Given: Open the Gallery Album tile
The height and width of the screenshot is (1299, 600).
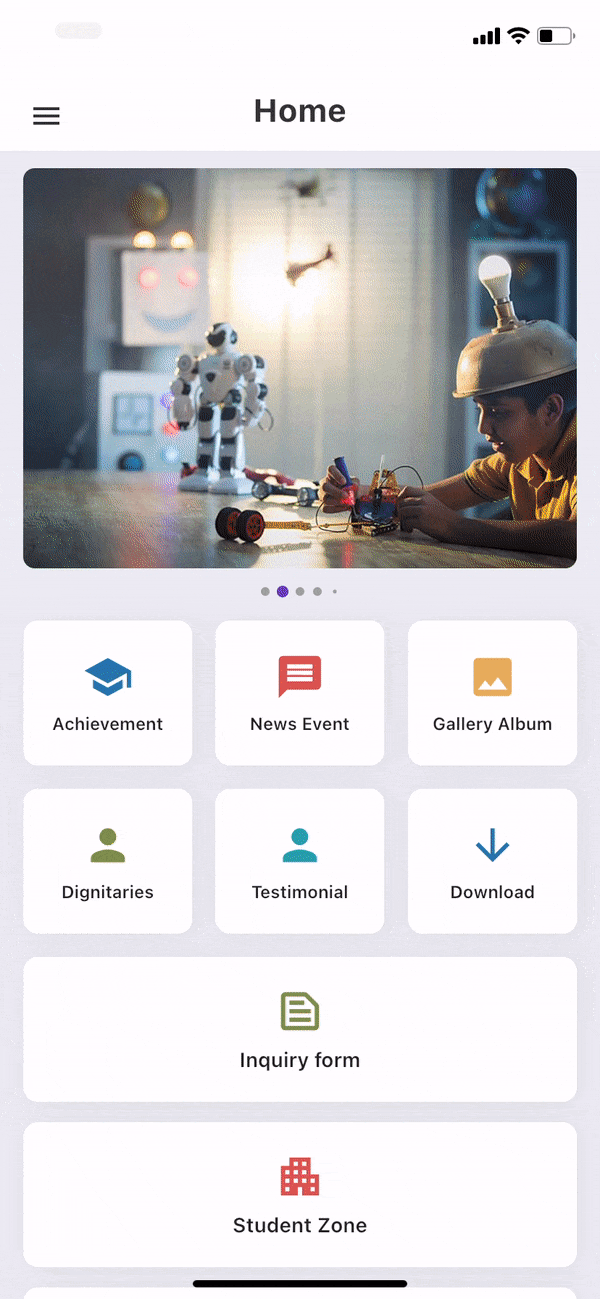Looking at the screenshot, I should click(x=492, y=693).
